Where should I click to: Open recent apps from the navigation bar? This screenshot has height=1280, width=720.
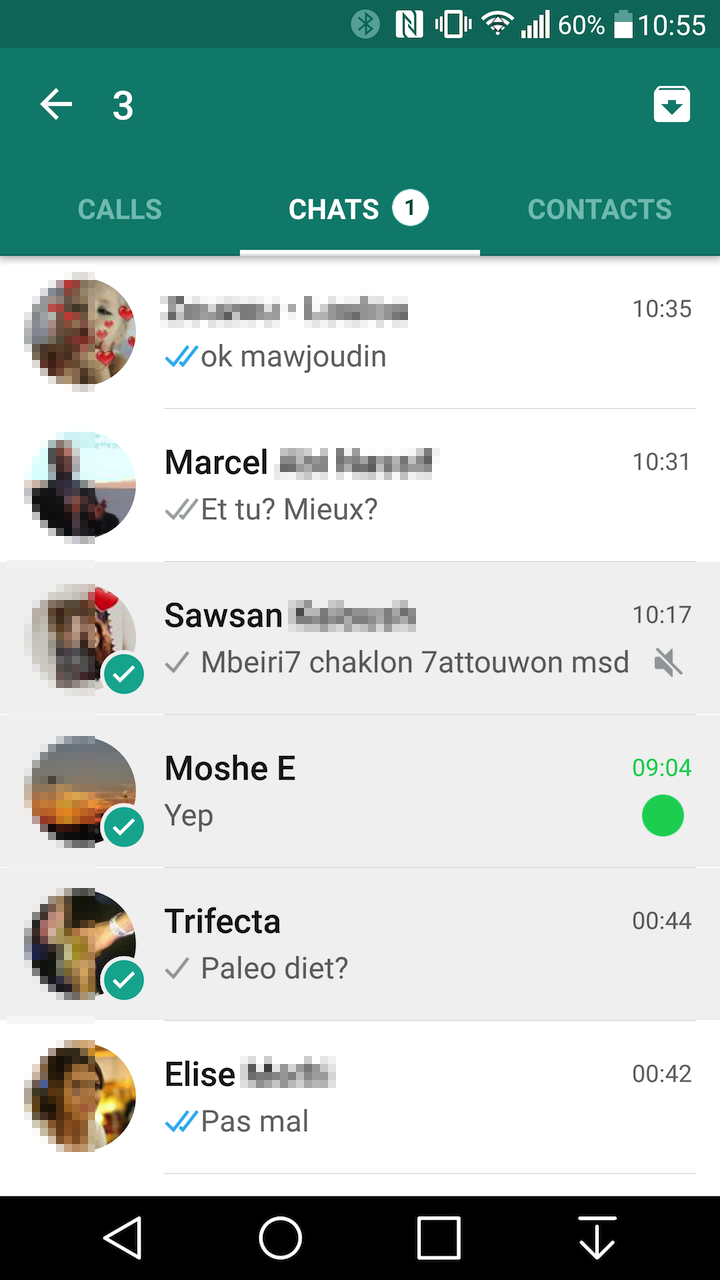click(x=439, y=1238)
